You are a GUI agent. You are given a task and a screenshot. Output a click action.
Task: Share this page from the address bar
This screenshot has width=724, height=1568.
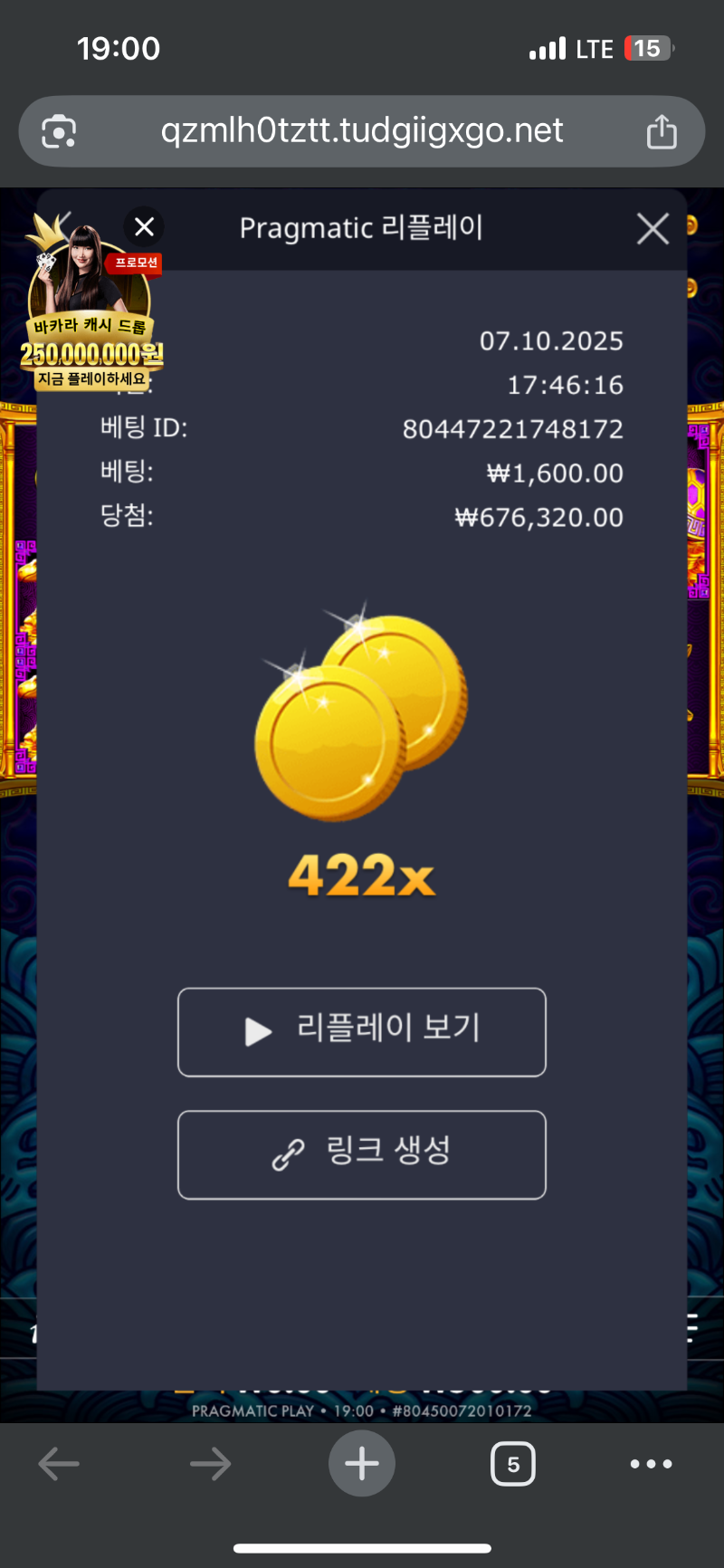[662, 131]
